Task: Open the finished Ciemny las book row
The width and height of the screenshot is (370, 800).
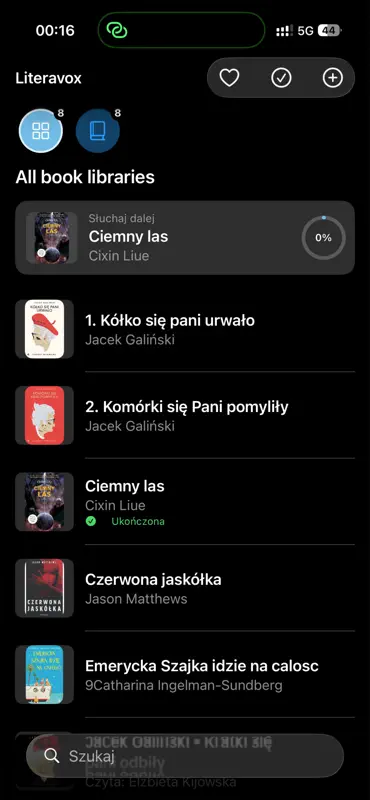Action: pos(185,502)
